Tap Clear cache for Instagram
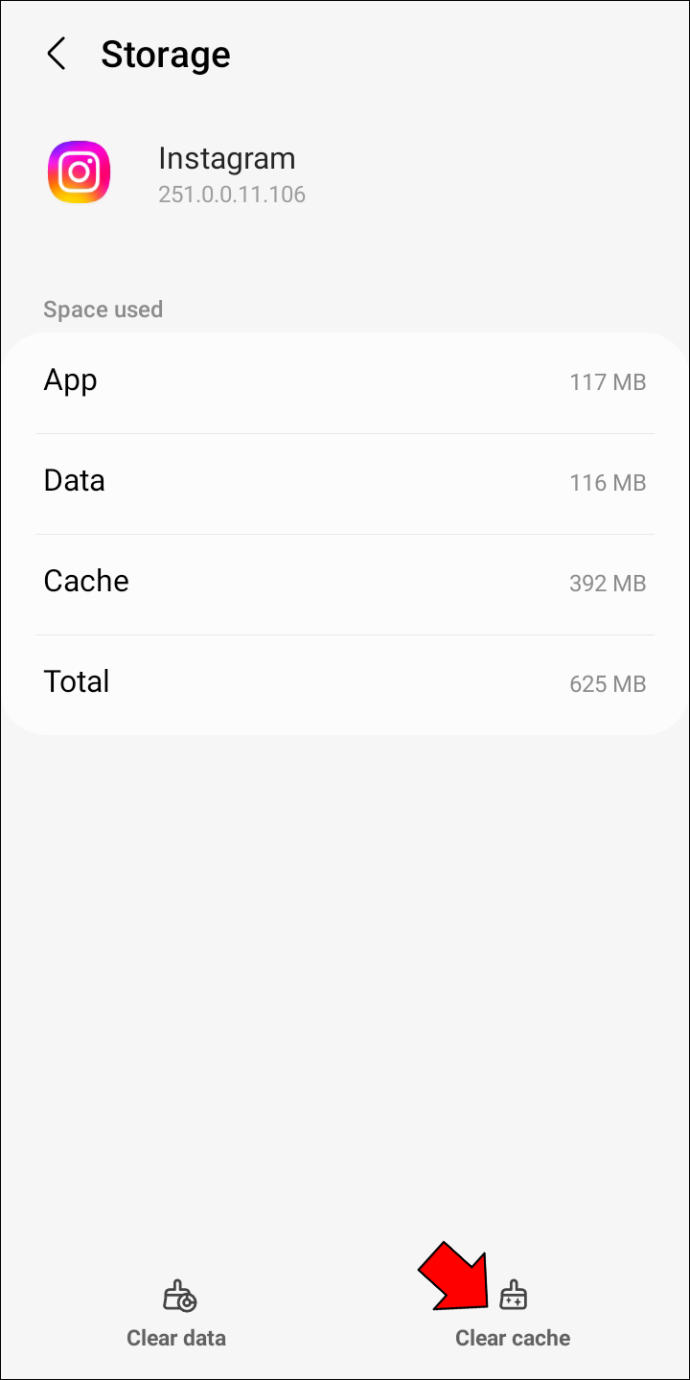 [513, 1315]
